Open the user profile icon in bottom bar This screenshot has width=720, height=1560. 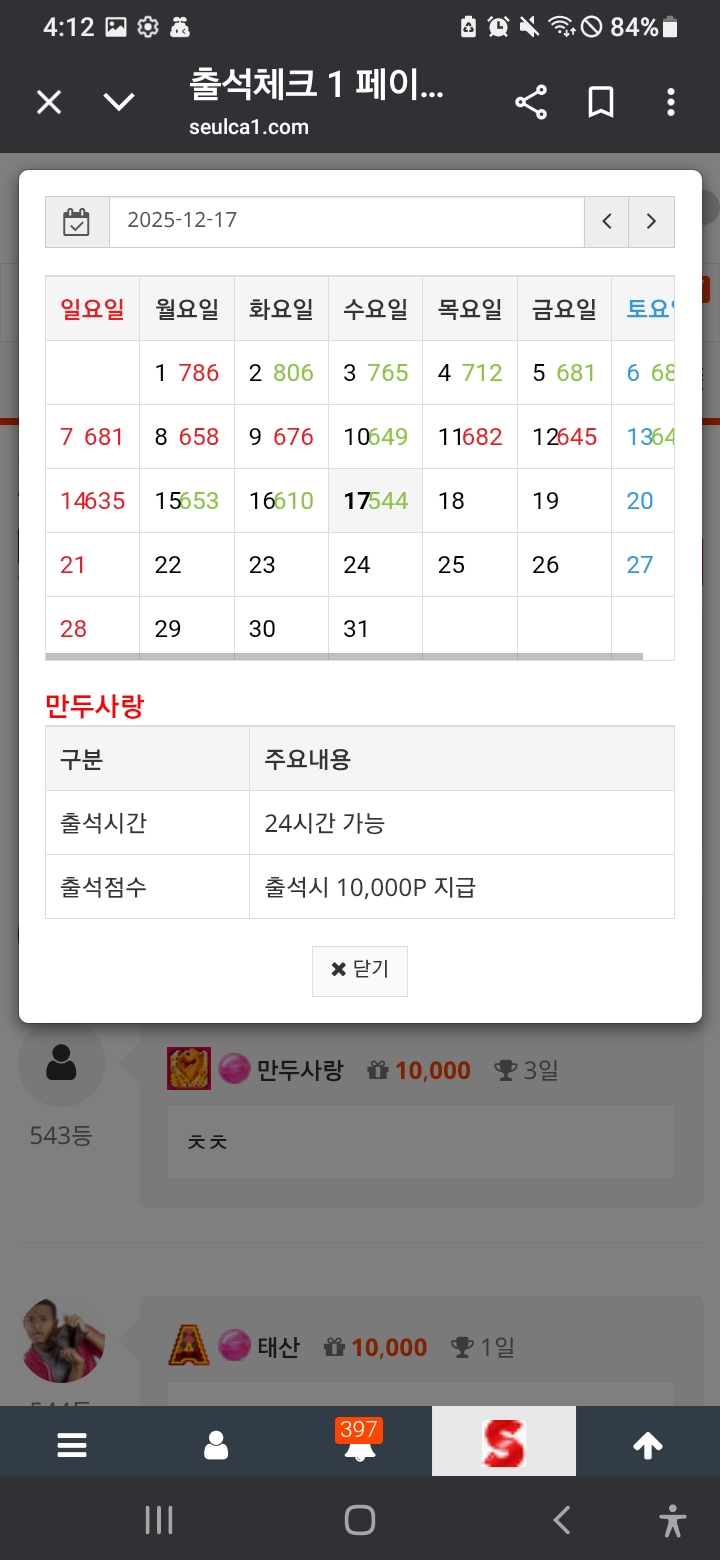click(x=216, y=1445)
